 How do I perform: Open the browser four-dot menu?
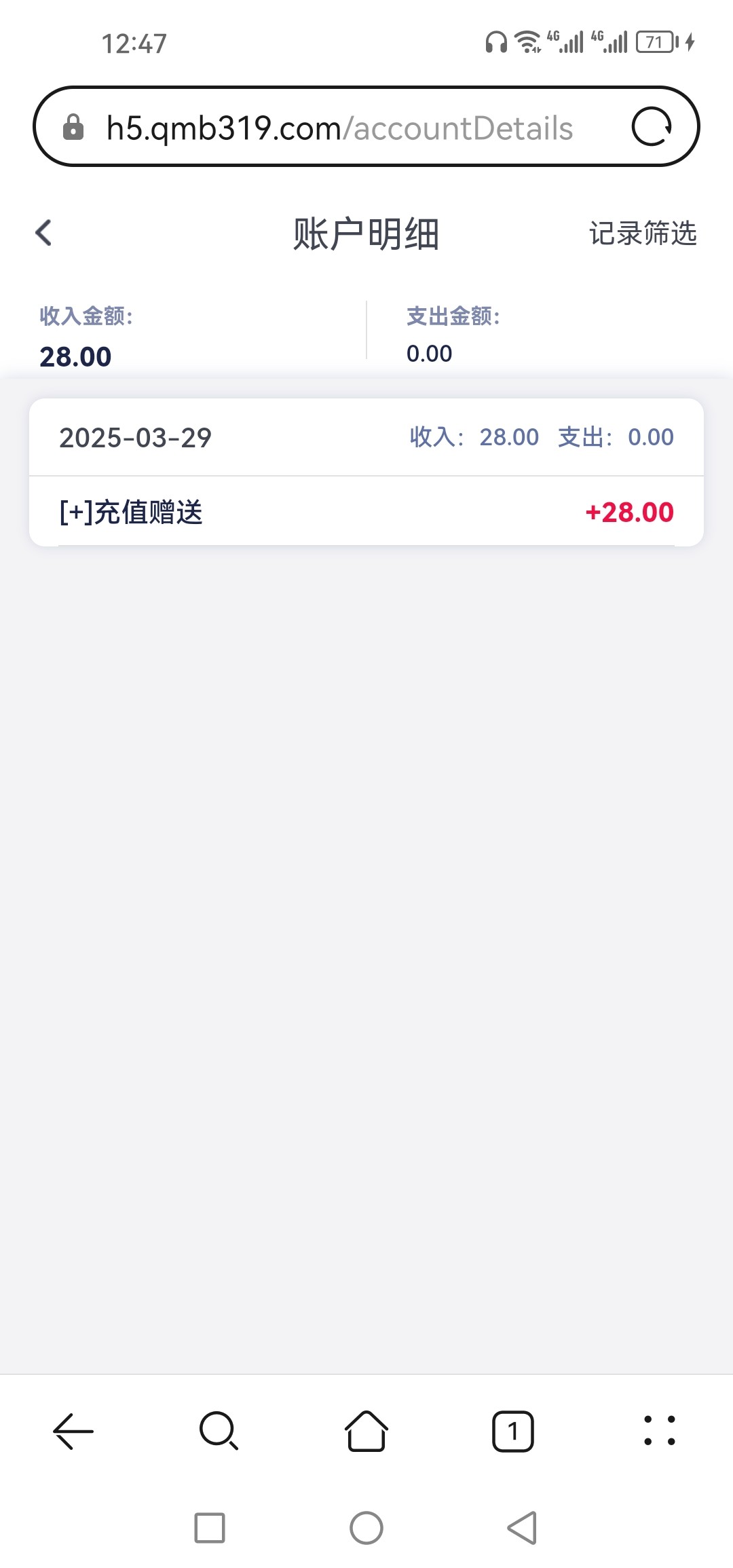[x=659, y=1431]
